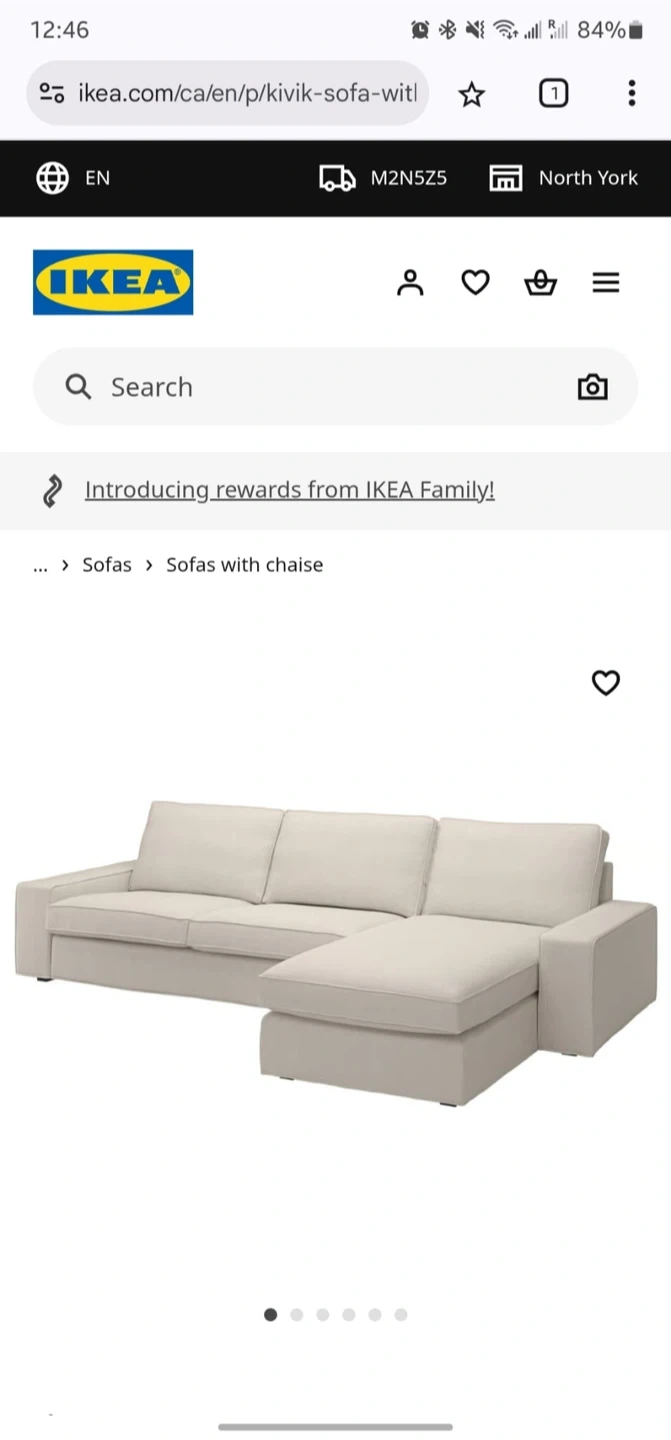Open the hamburger menu

pos(606,283)
